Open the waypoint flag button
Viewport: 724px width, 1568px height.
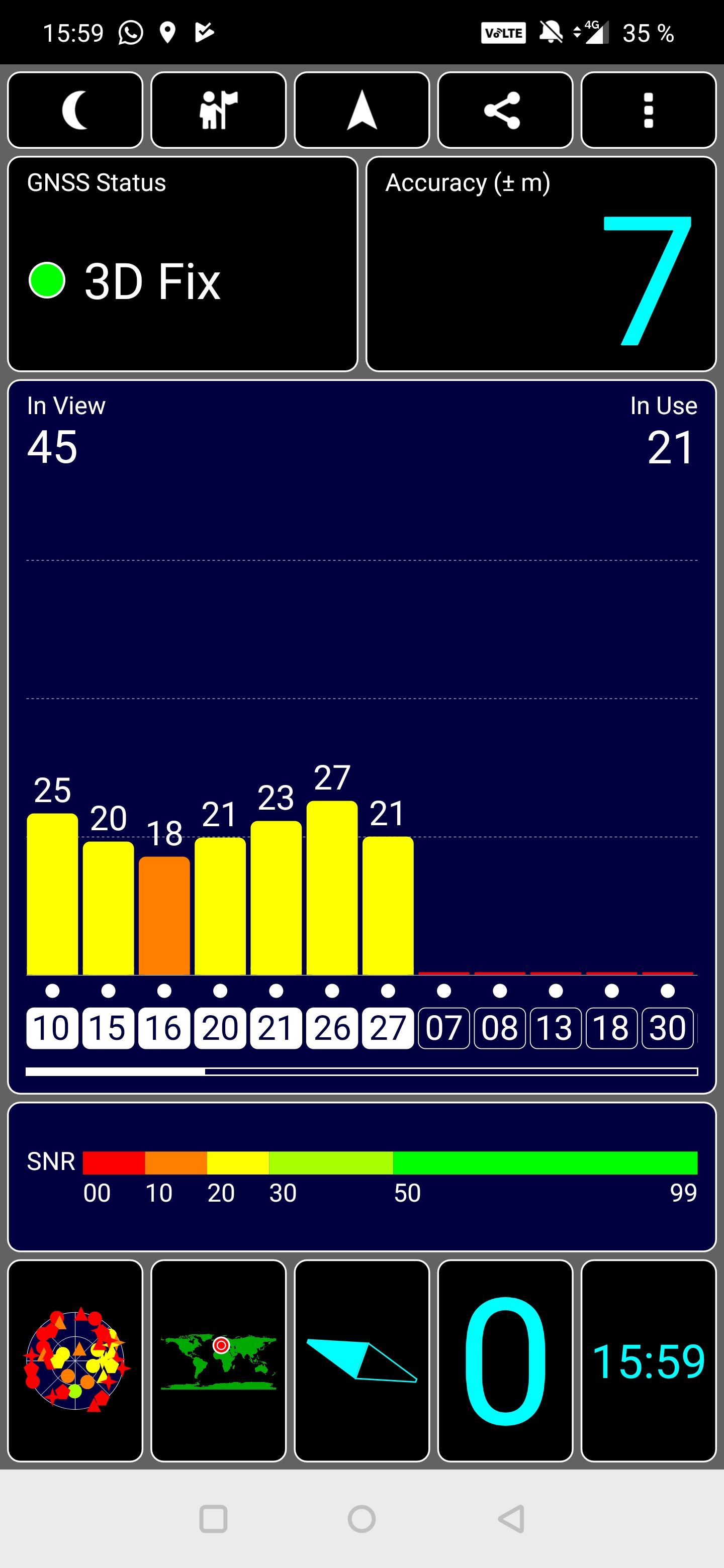(219, 110)
